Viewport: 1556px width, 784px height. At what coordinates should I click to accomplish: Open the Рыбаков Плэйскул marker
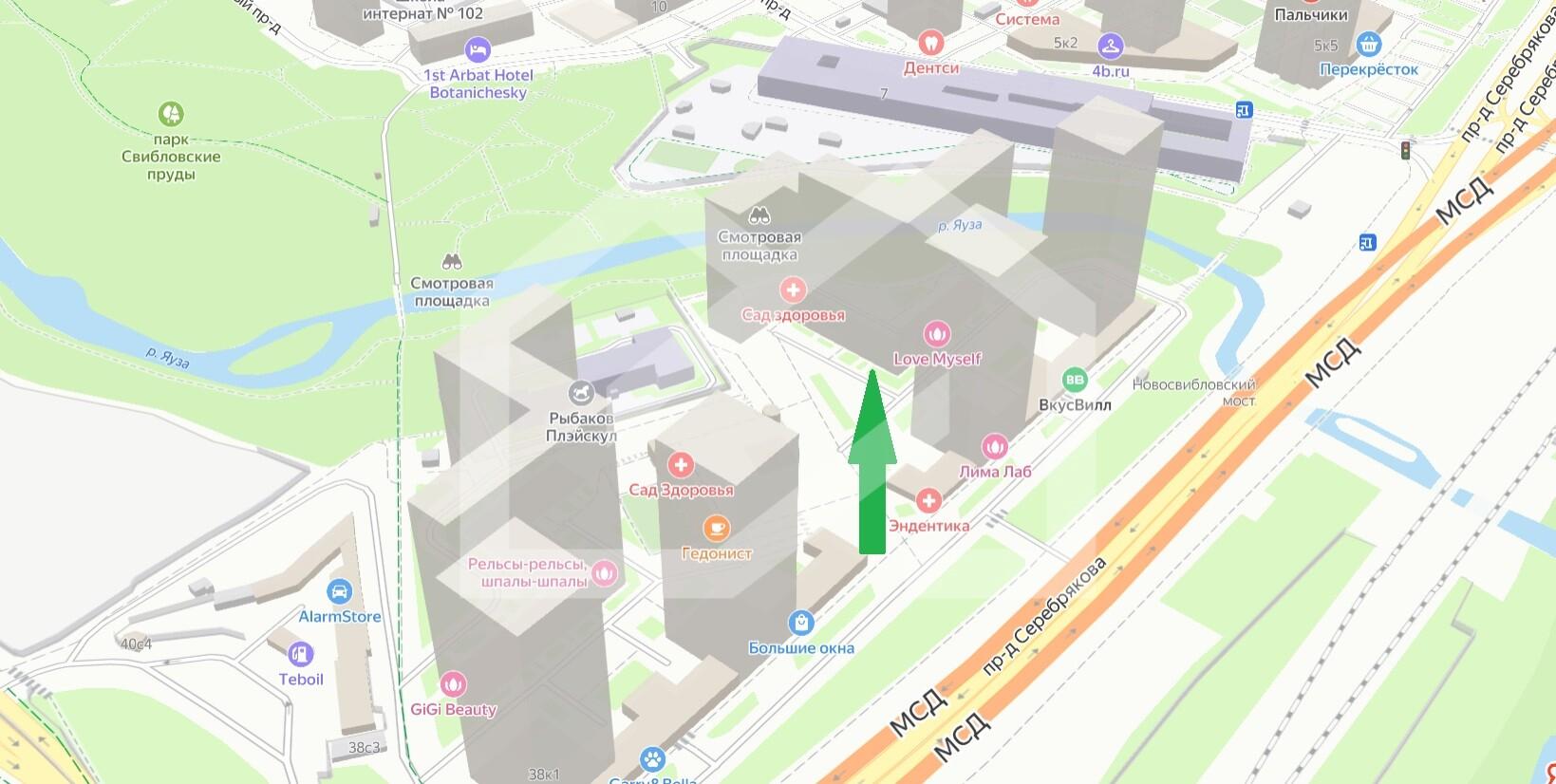581,392
